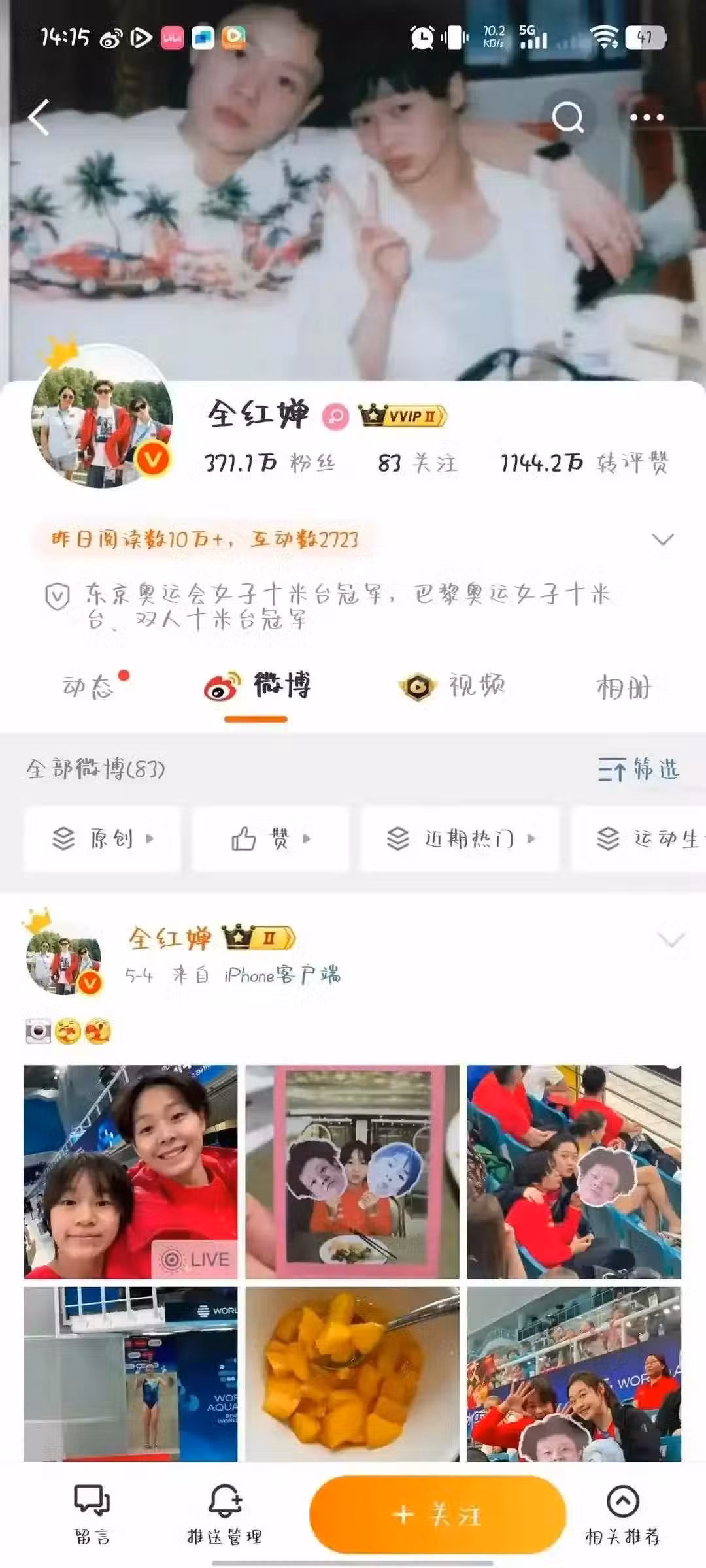Expand the chevron menu on the 5-4 post
This screenshot has width=706, height=1568.
point(670,940)
